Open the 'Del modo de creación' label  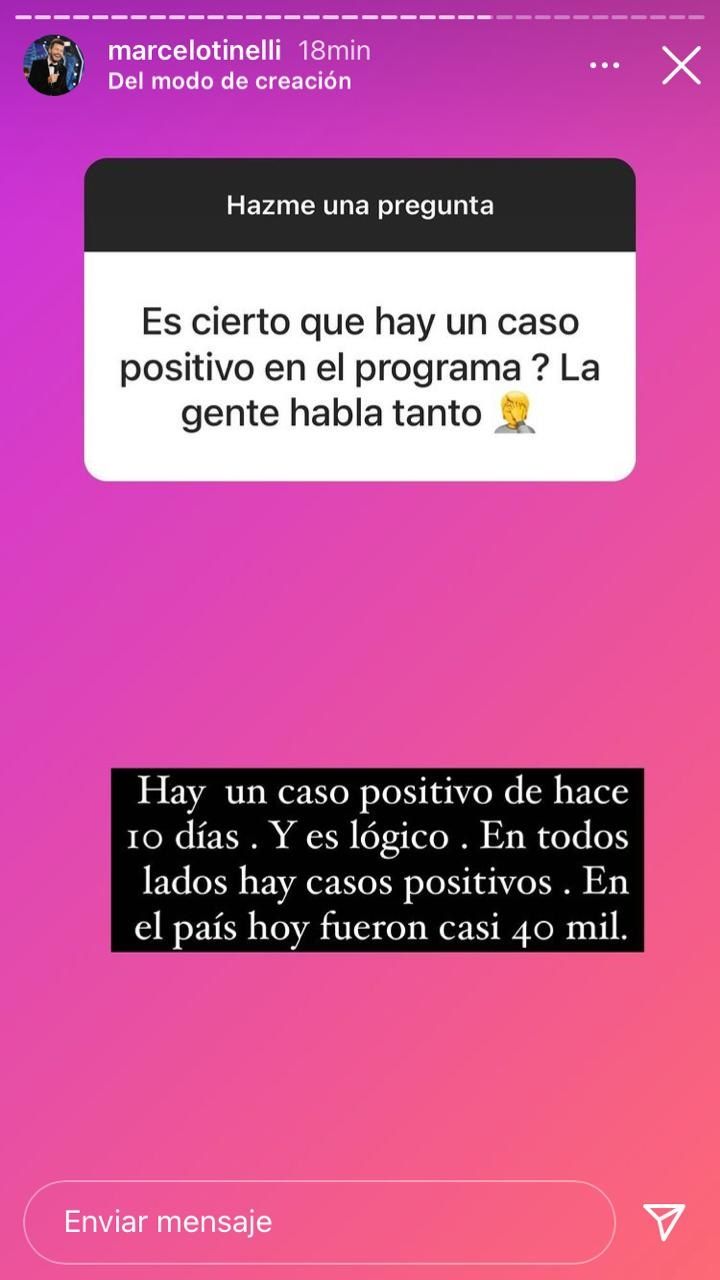coord(229,82)
